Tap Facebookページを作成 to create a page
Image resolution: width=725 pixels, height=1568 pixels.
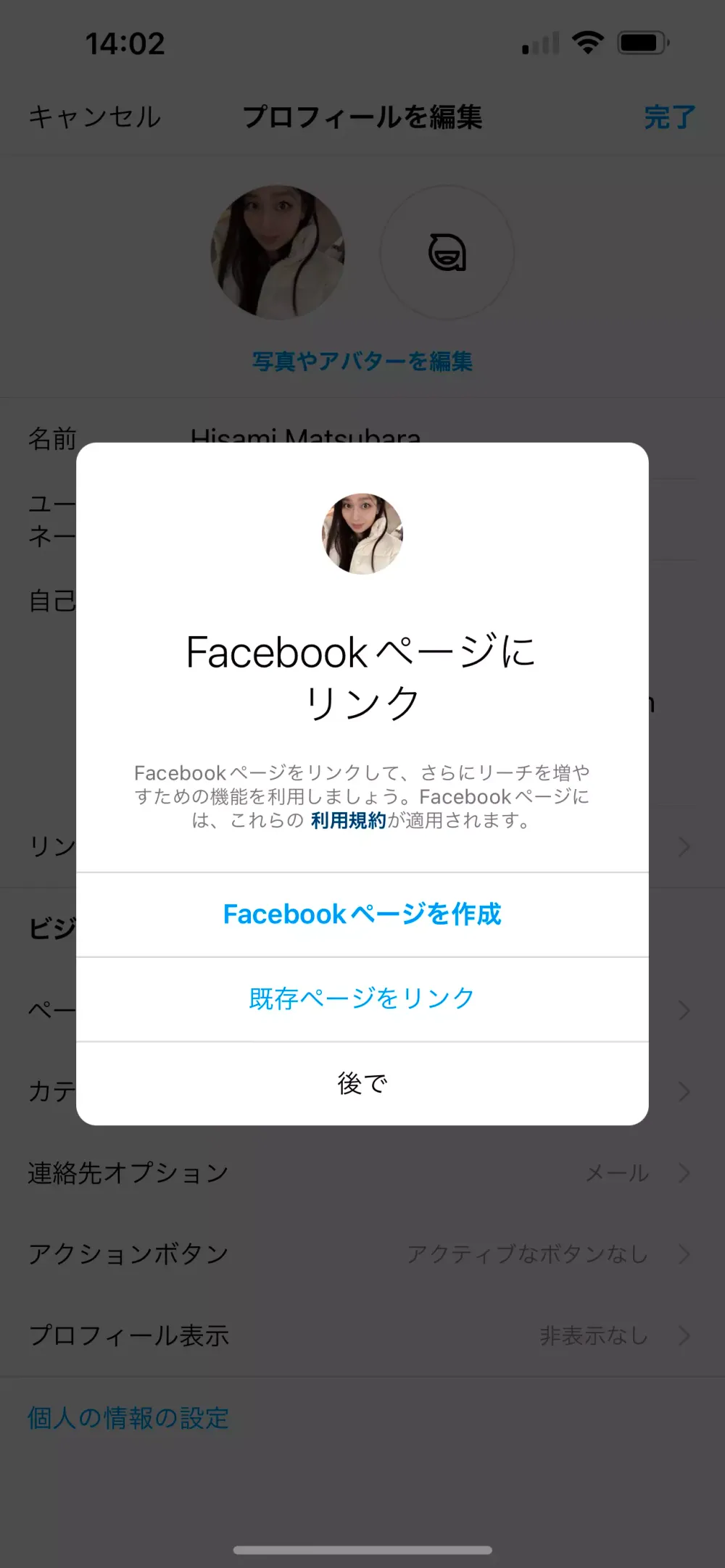pyautogui.click(x=362, y=914)
